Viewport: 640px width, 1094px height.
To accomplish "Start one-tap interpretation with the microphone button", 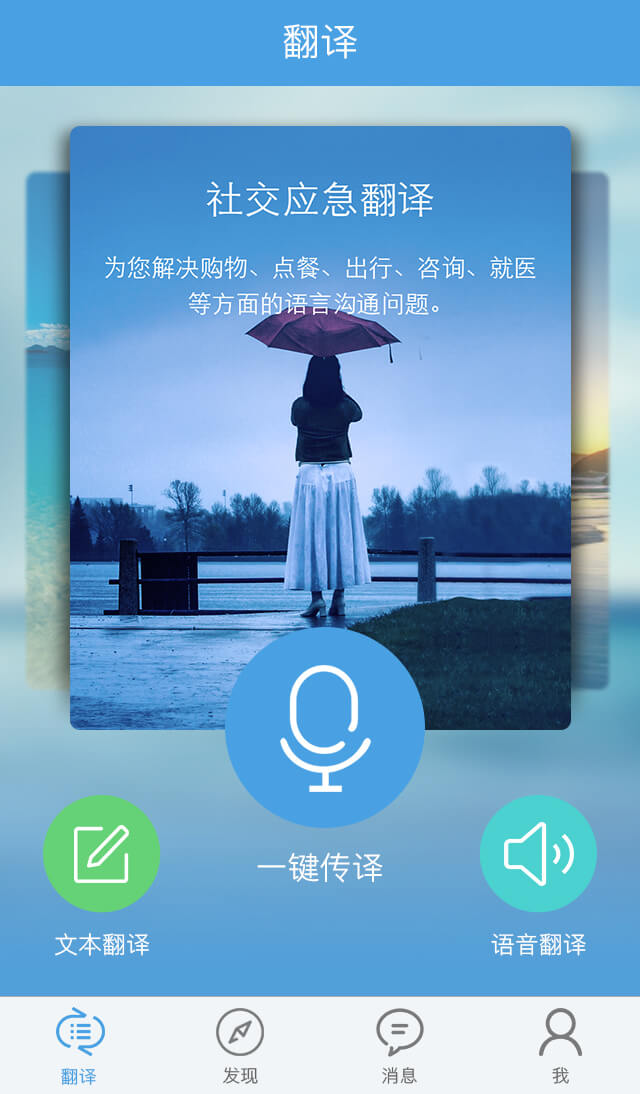I will coord(324,728).
